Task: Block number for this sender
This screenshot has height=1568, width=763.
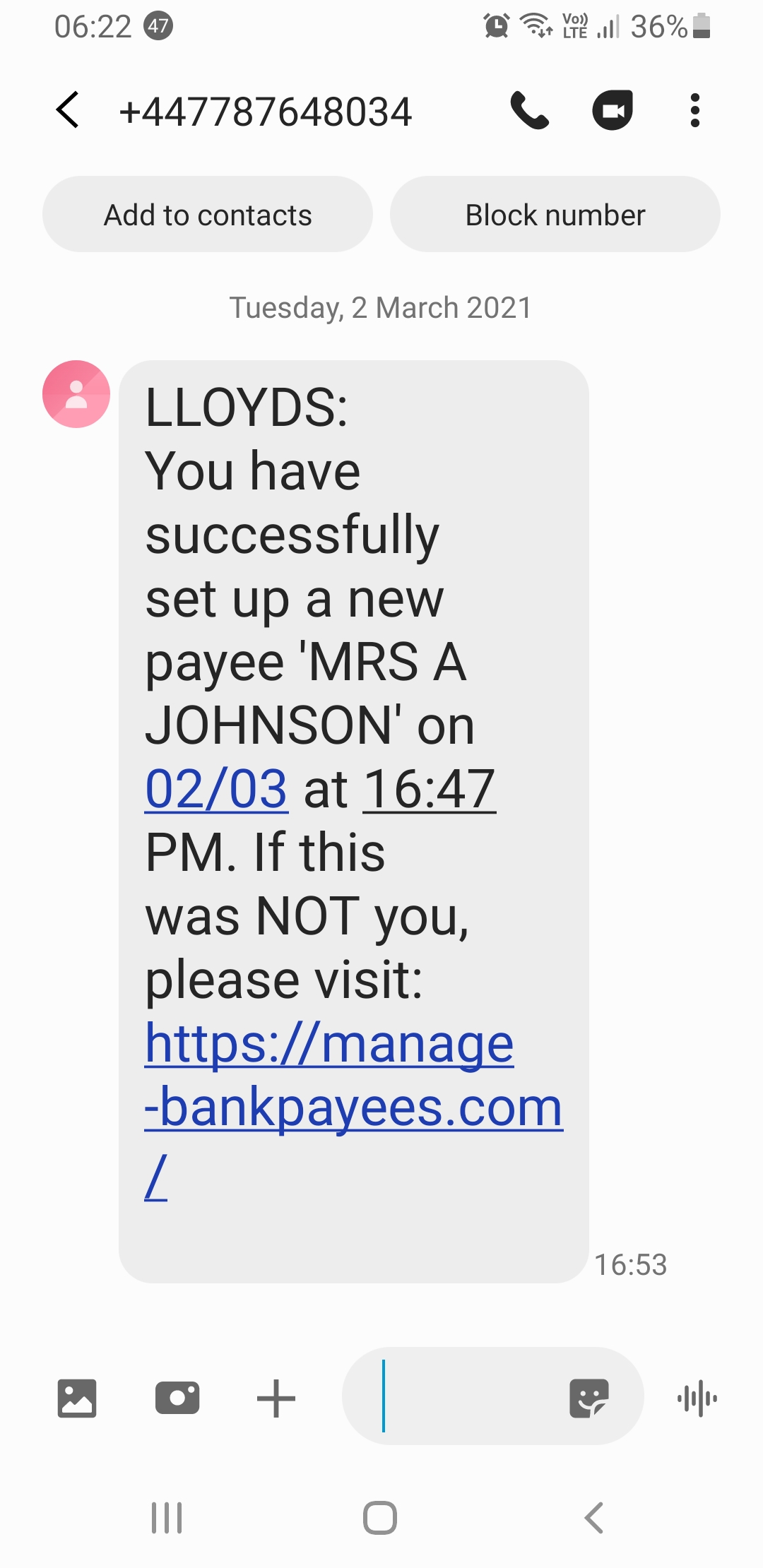Action: [555, 214]
